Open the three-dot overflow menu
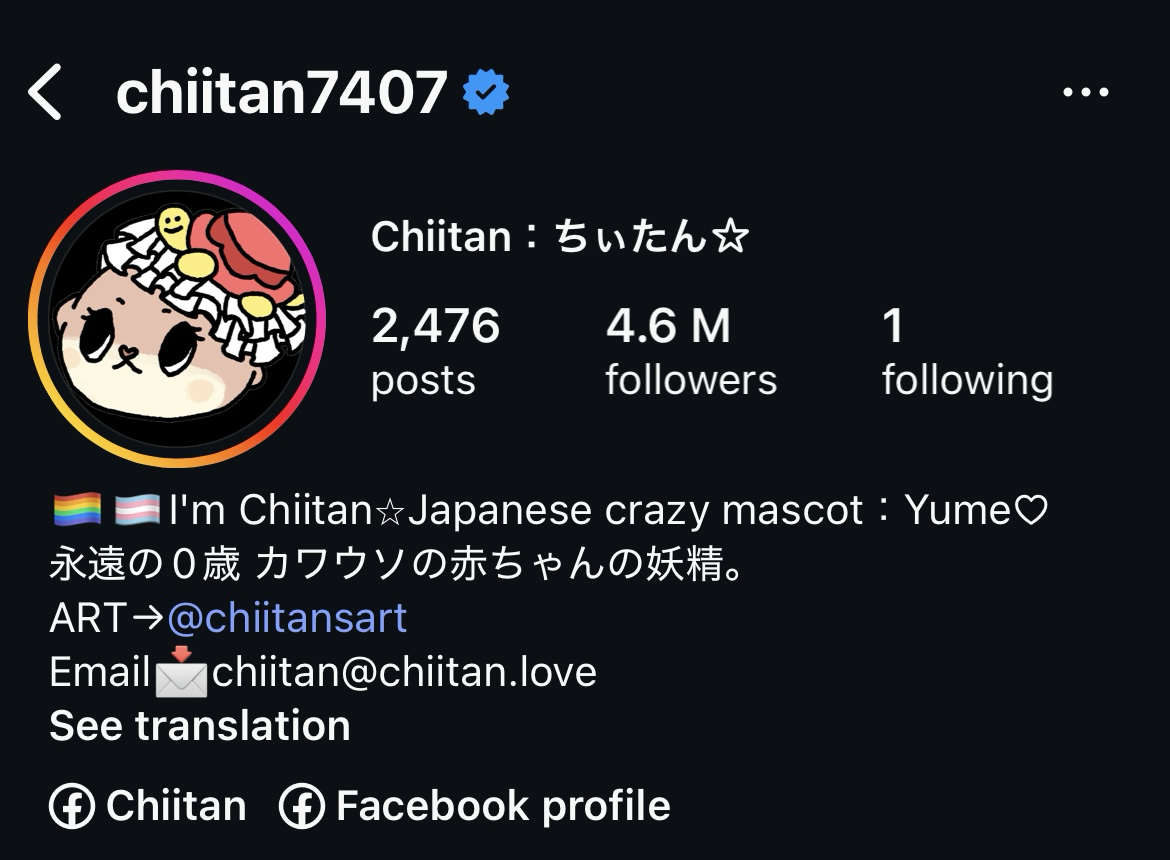 pos(1085,93)
